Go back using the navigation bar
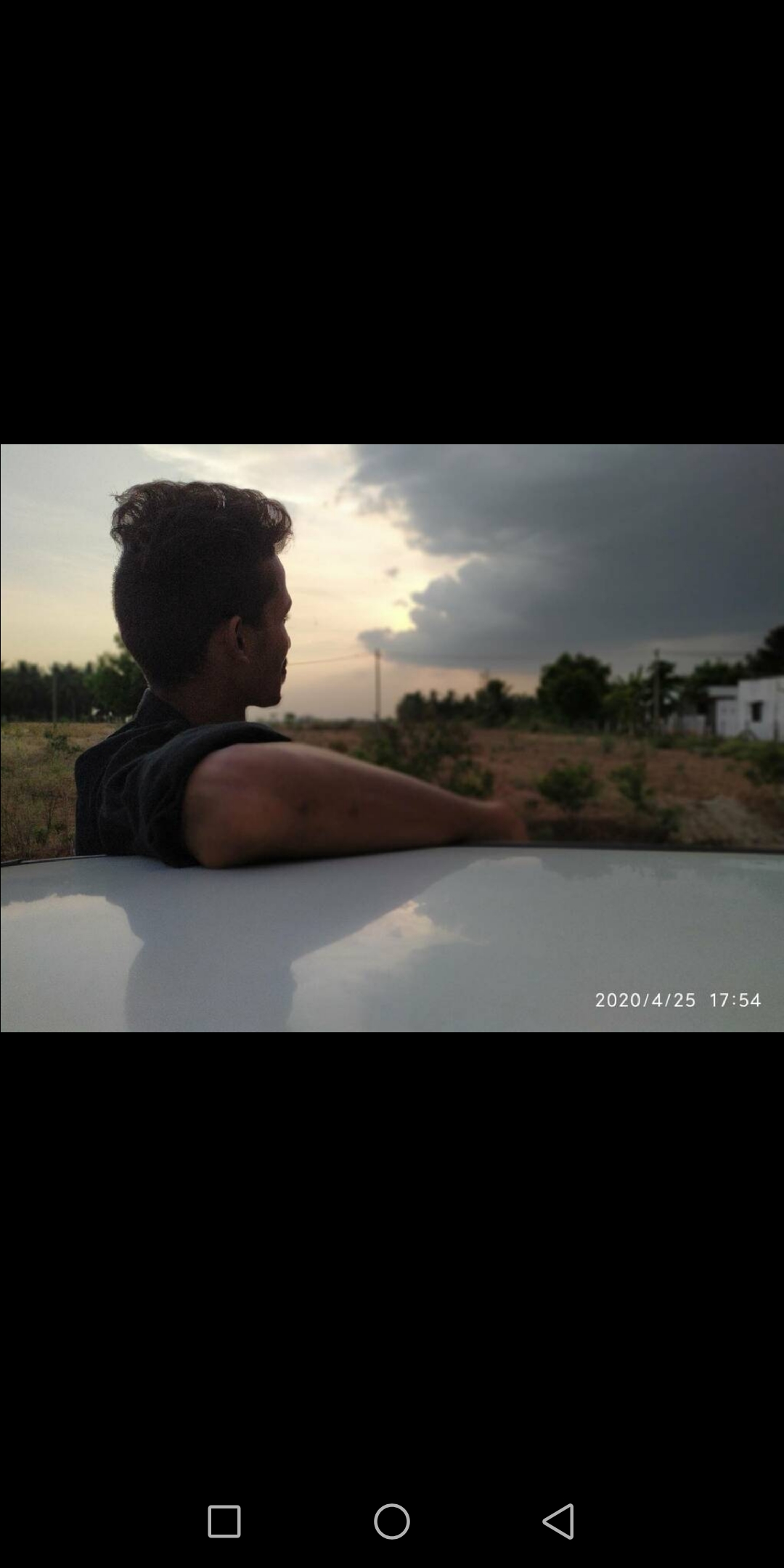Viewport: 784px width, 1568px height. [x=558, y=1521]
